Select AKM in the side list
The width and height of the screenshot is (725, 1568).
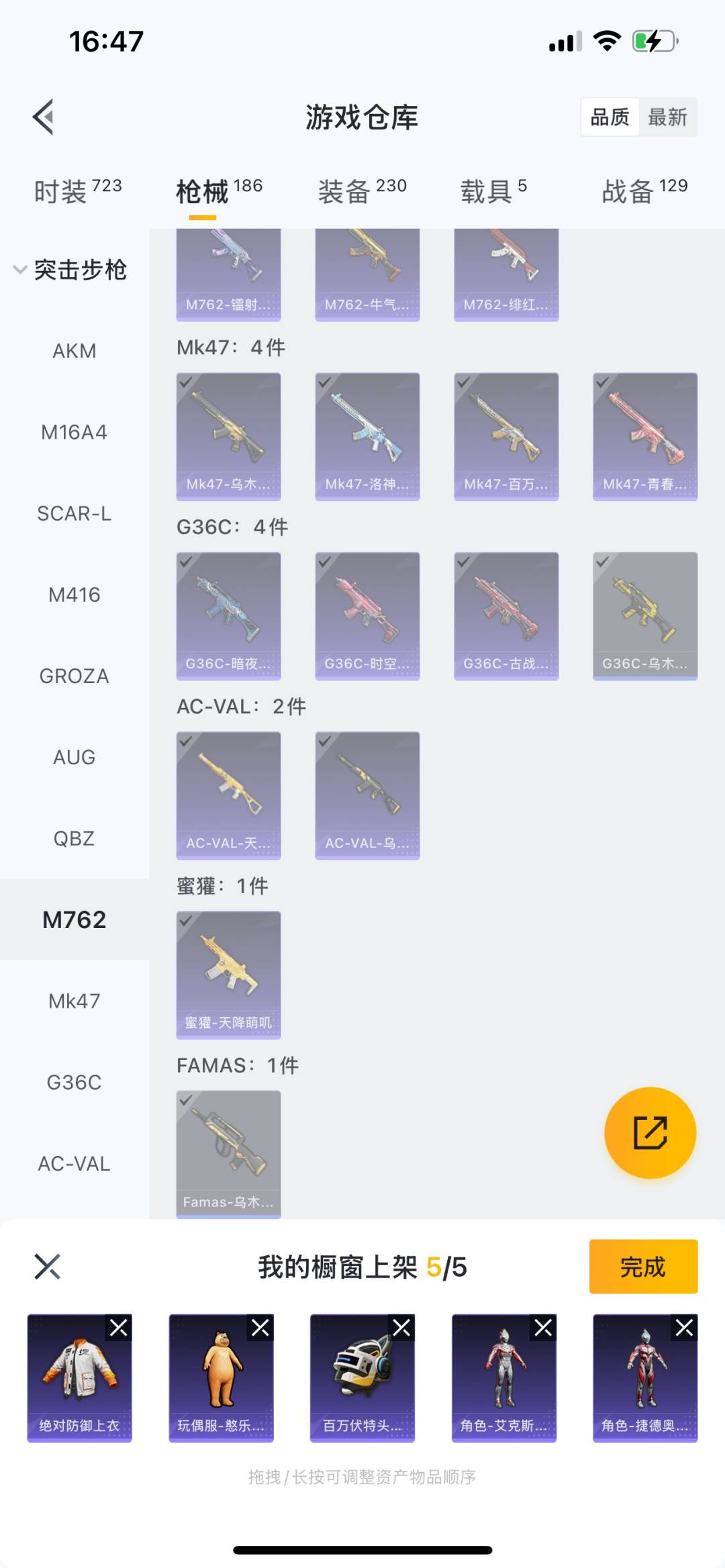(x=74, y=351)
